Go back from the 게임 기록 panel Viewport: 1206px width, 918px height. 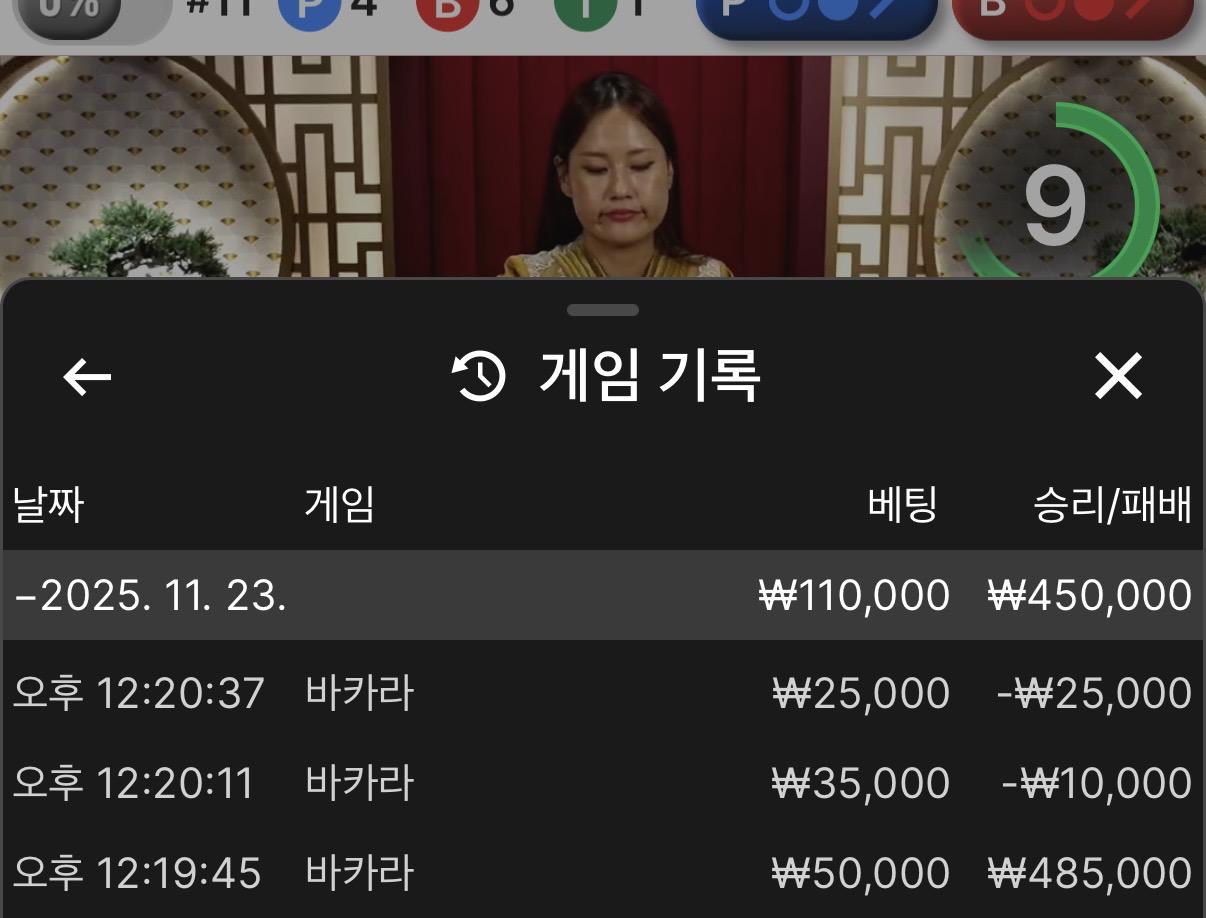pos(87,377)
